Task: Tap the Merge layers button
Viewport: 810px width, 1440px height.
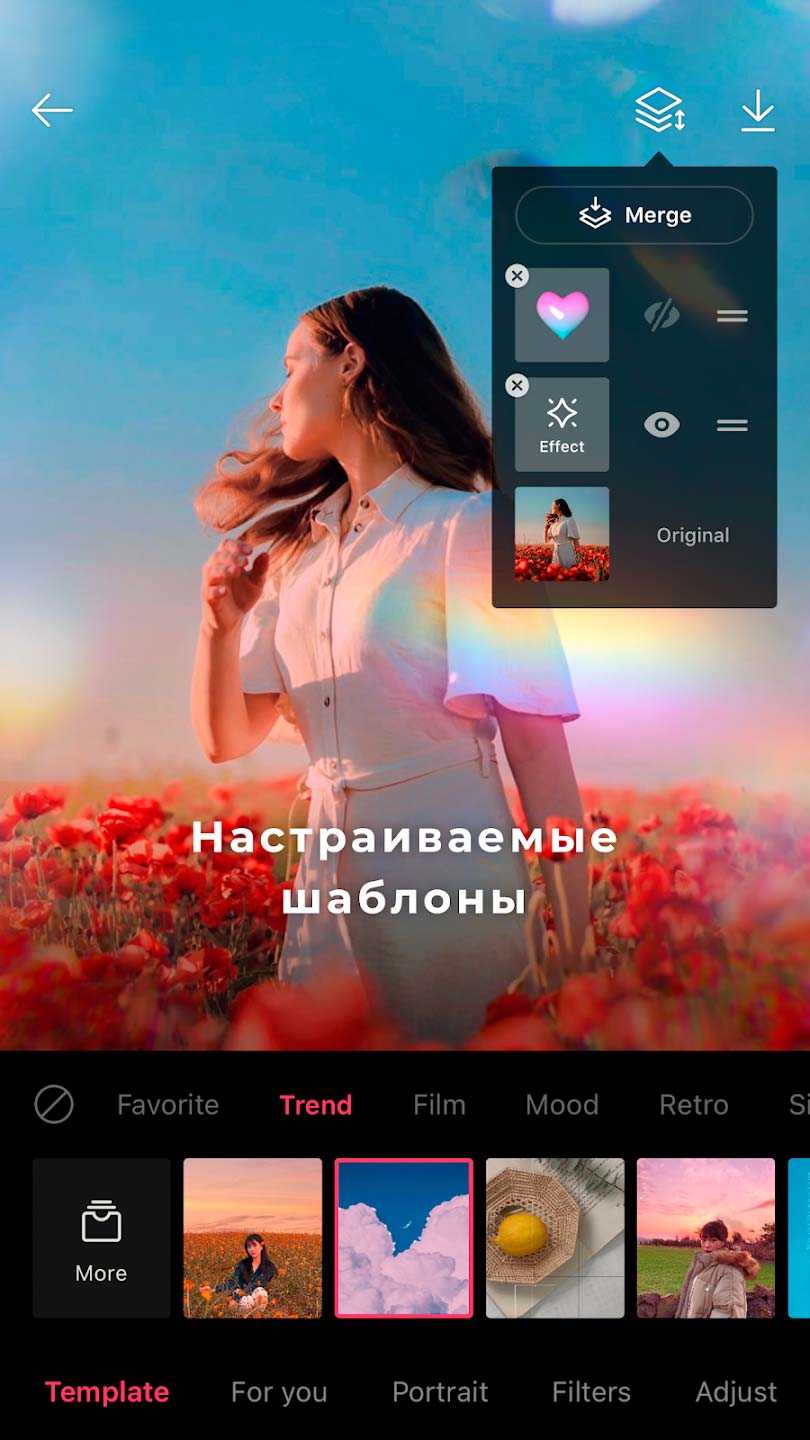Action: [634, 215]
